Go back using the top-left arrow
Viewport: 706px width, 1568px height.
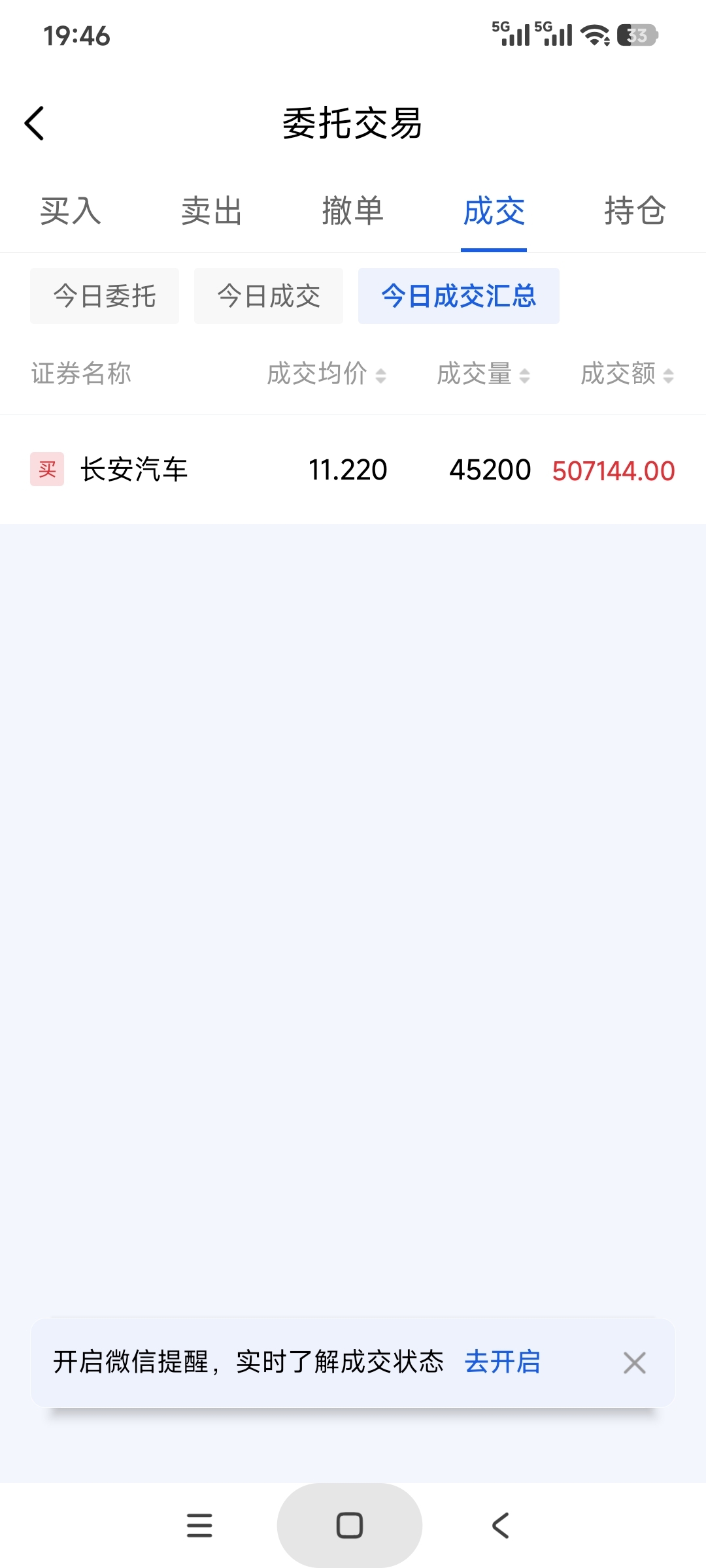[x=35, y=123]
